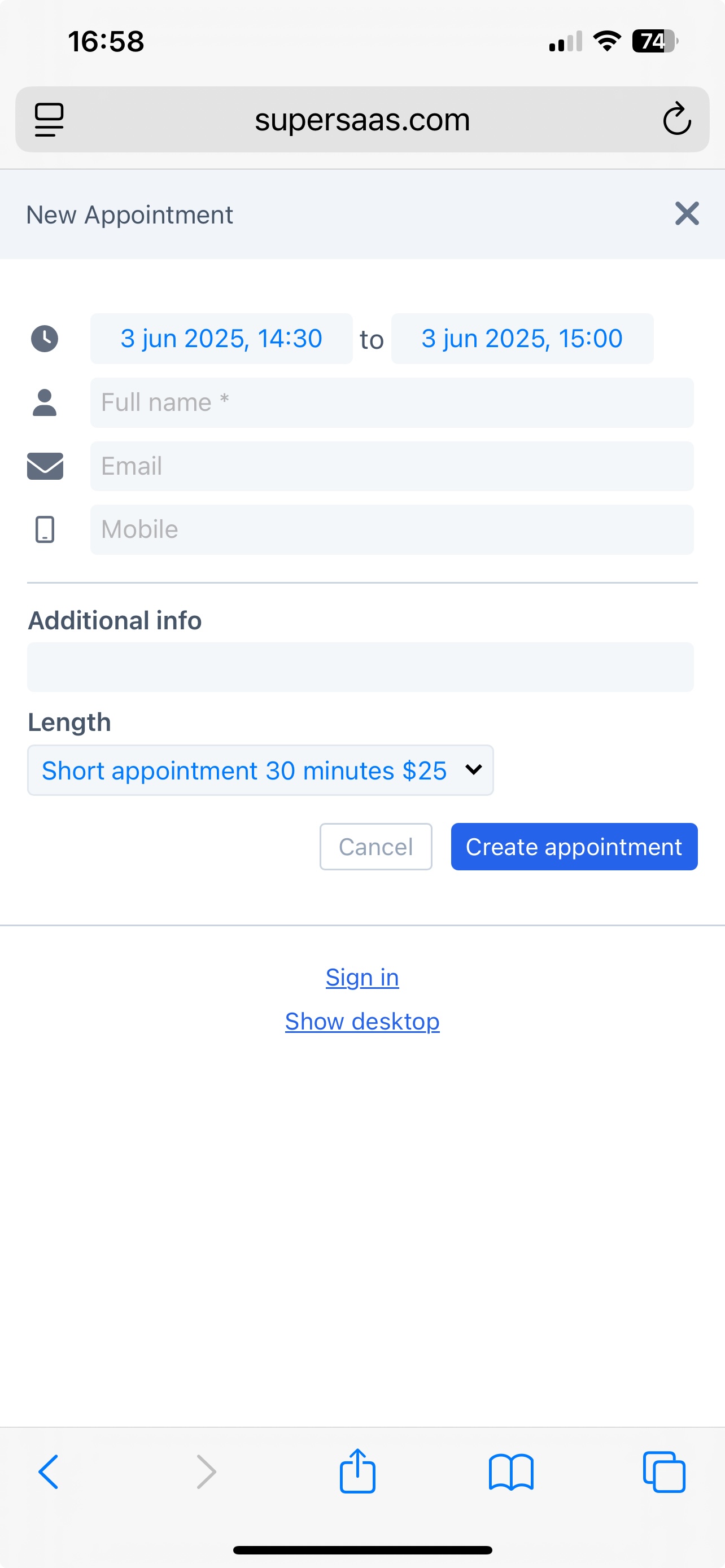
Task: Close the New Appointment dialog
Action: click(x=687, y=214)
